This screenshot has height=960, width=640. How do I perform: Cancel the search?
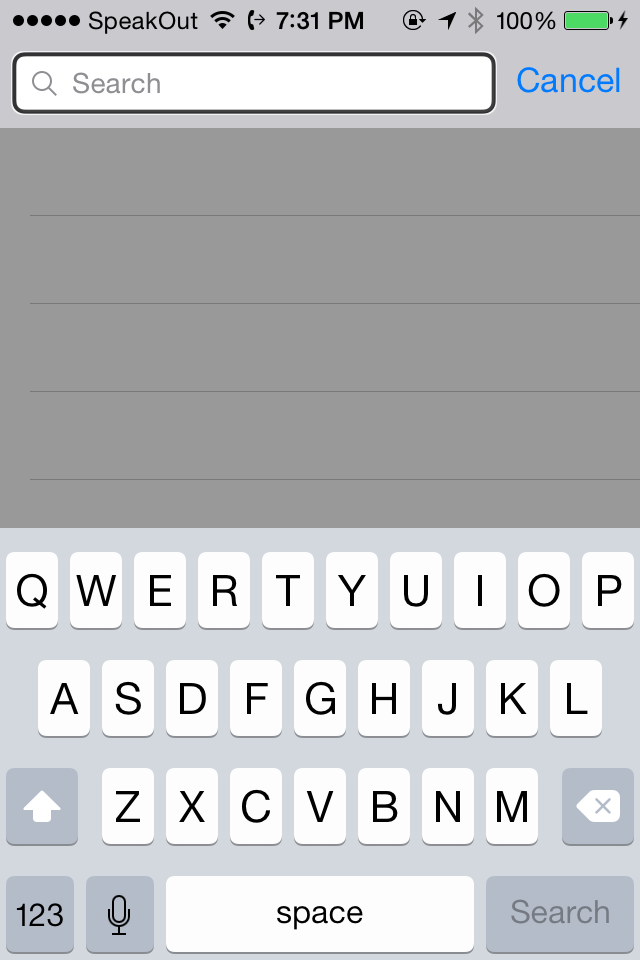click(x=568, y=81)
